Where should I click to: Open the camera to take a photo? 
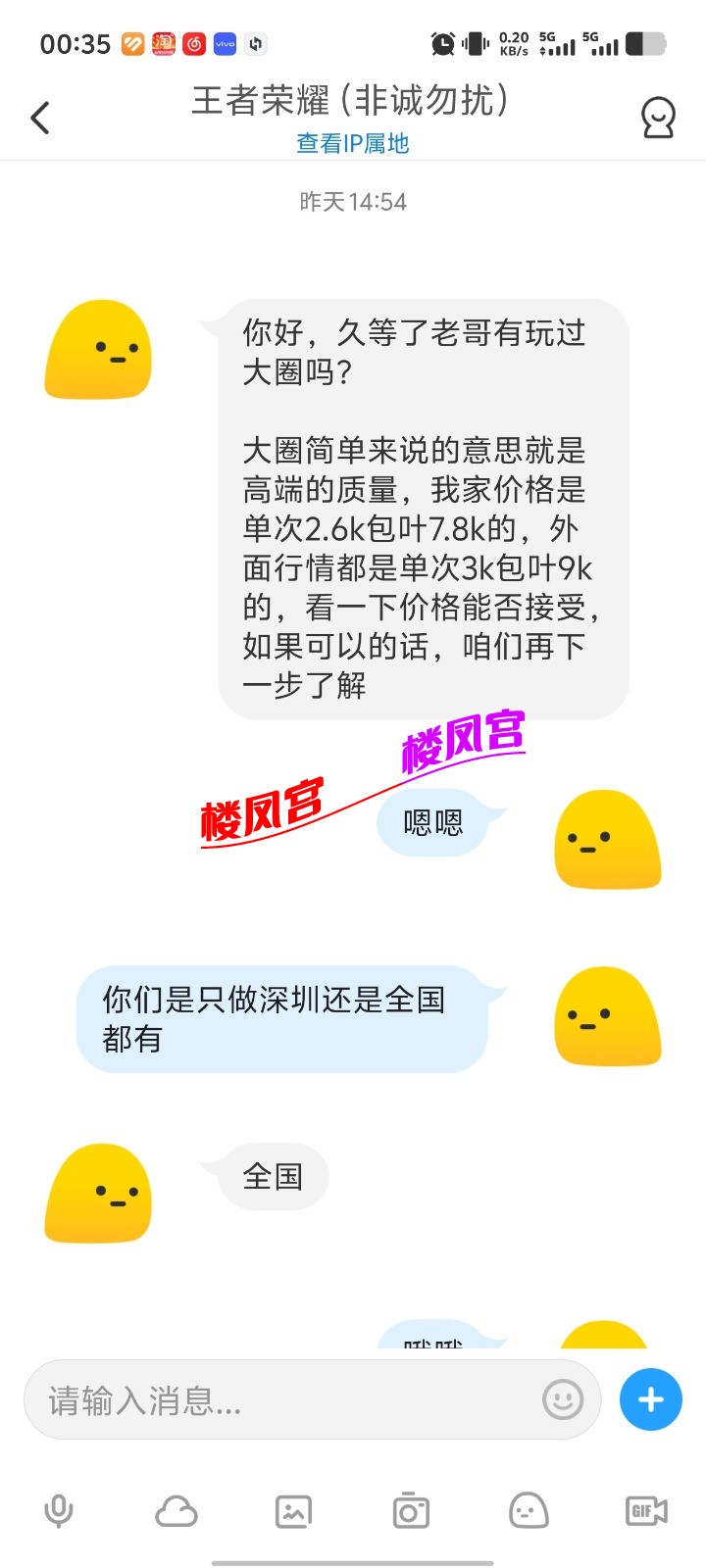tap(411, 1511)
